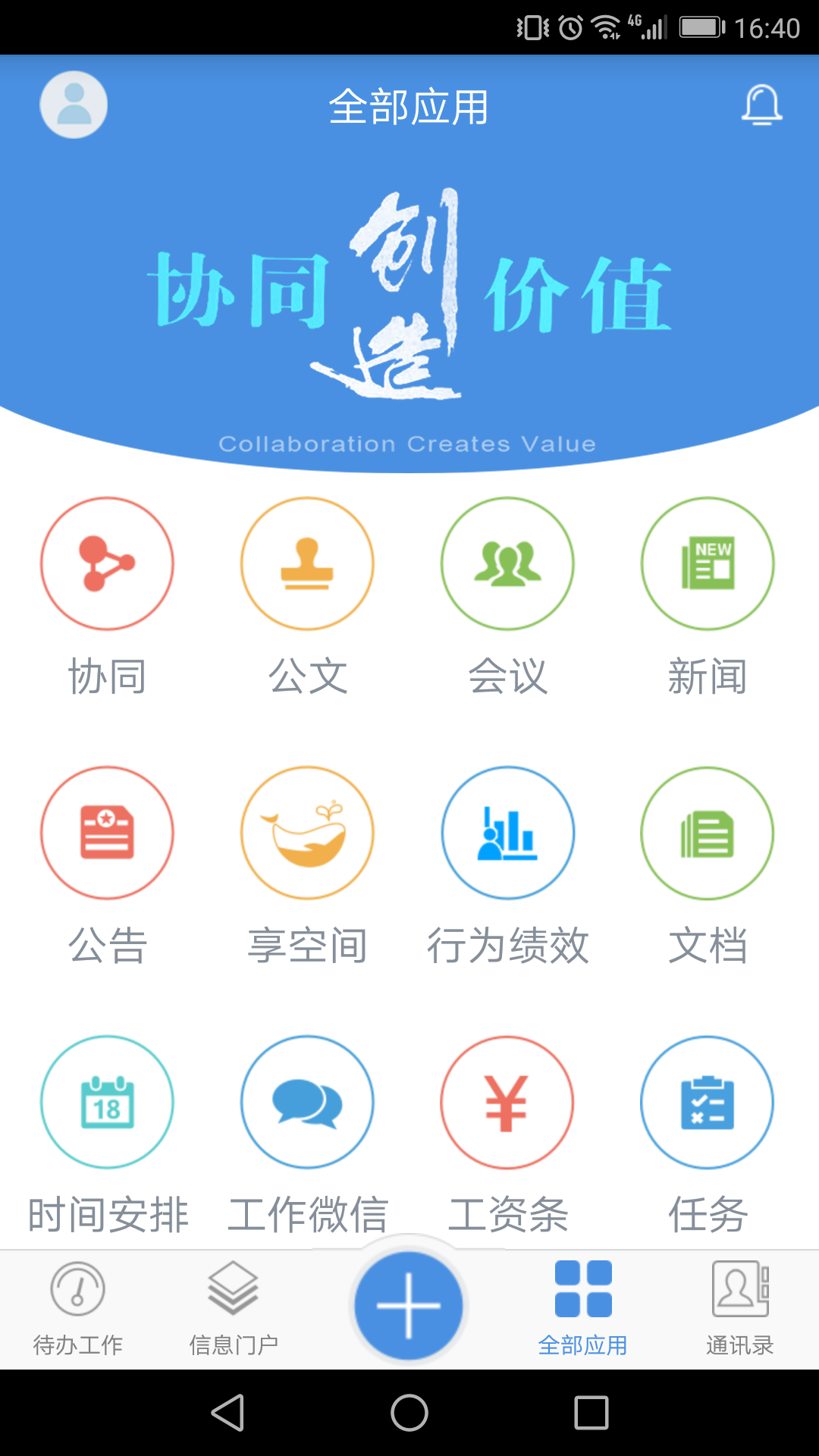This screenshot has width=819, height=1456.
Task: Open the 公告 announcements icon
Action: [107, 833]
